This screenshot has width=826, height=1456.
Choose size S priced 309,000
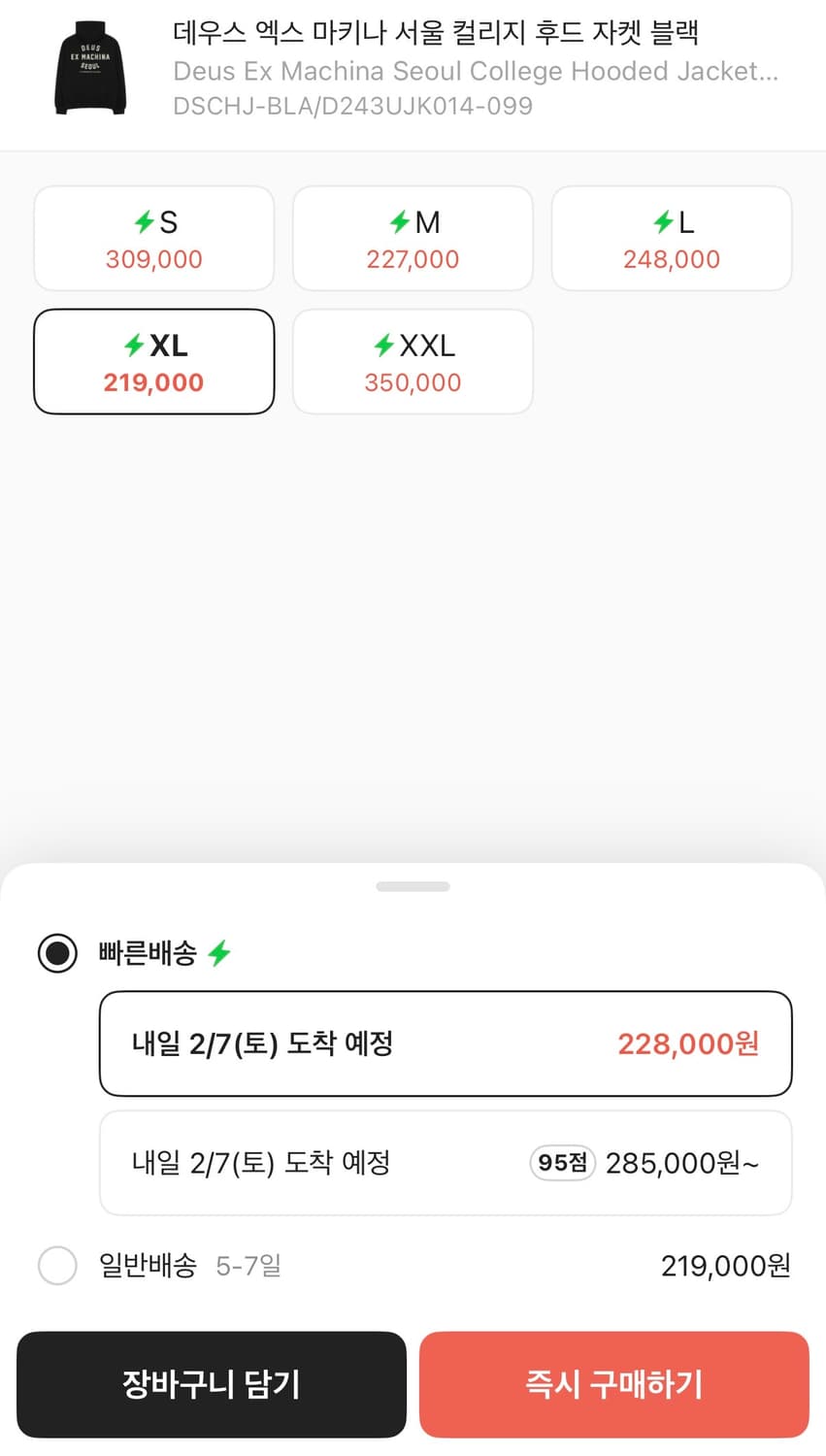tap(153, 239)
